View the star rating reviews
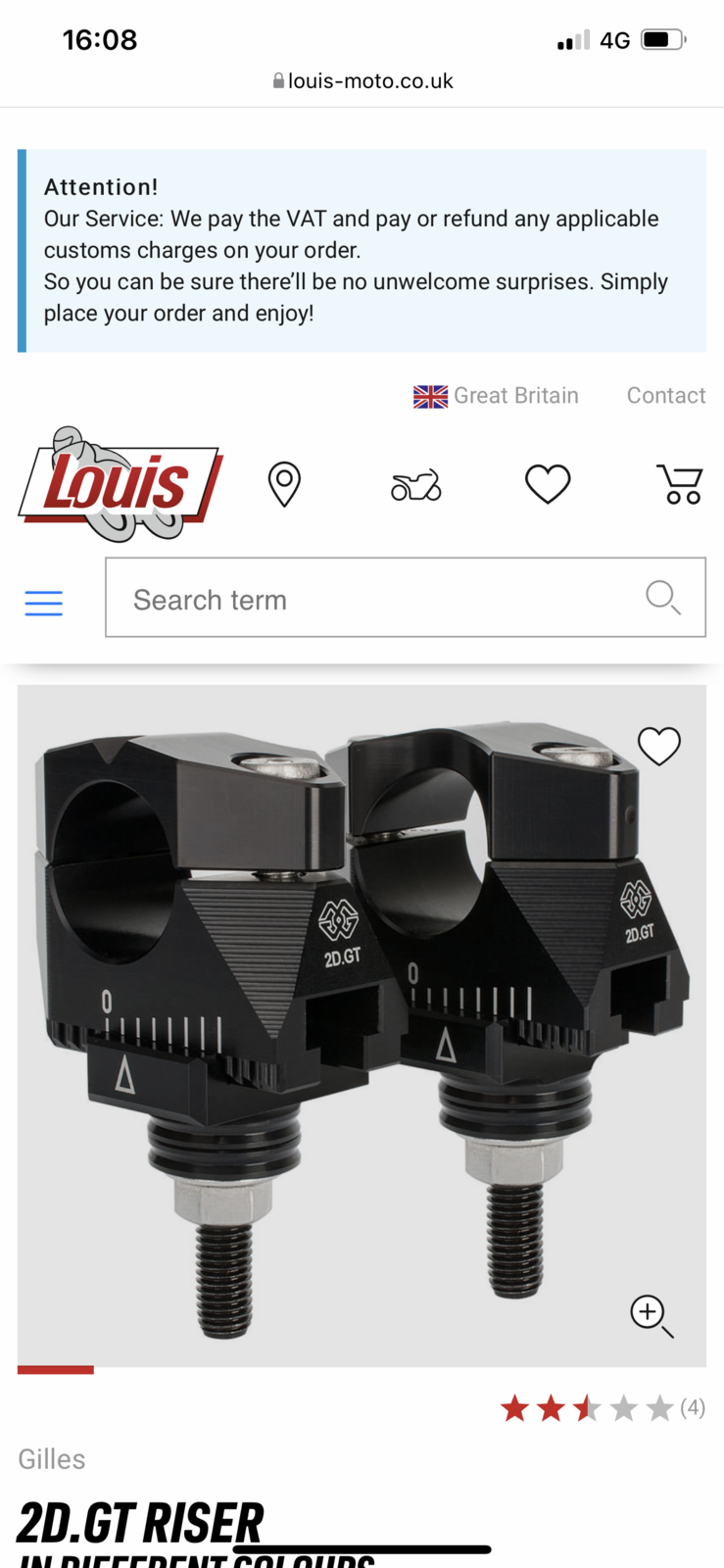The image size is (724, 1568). [602, 1408]
